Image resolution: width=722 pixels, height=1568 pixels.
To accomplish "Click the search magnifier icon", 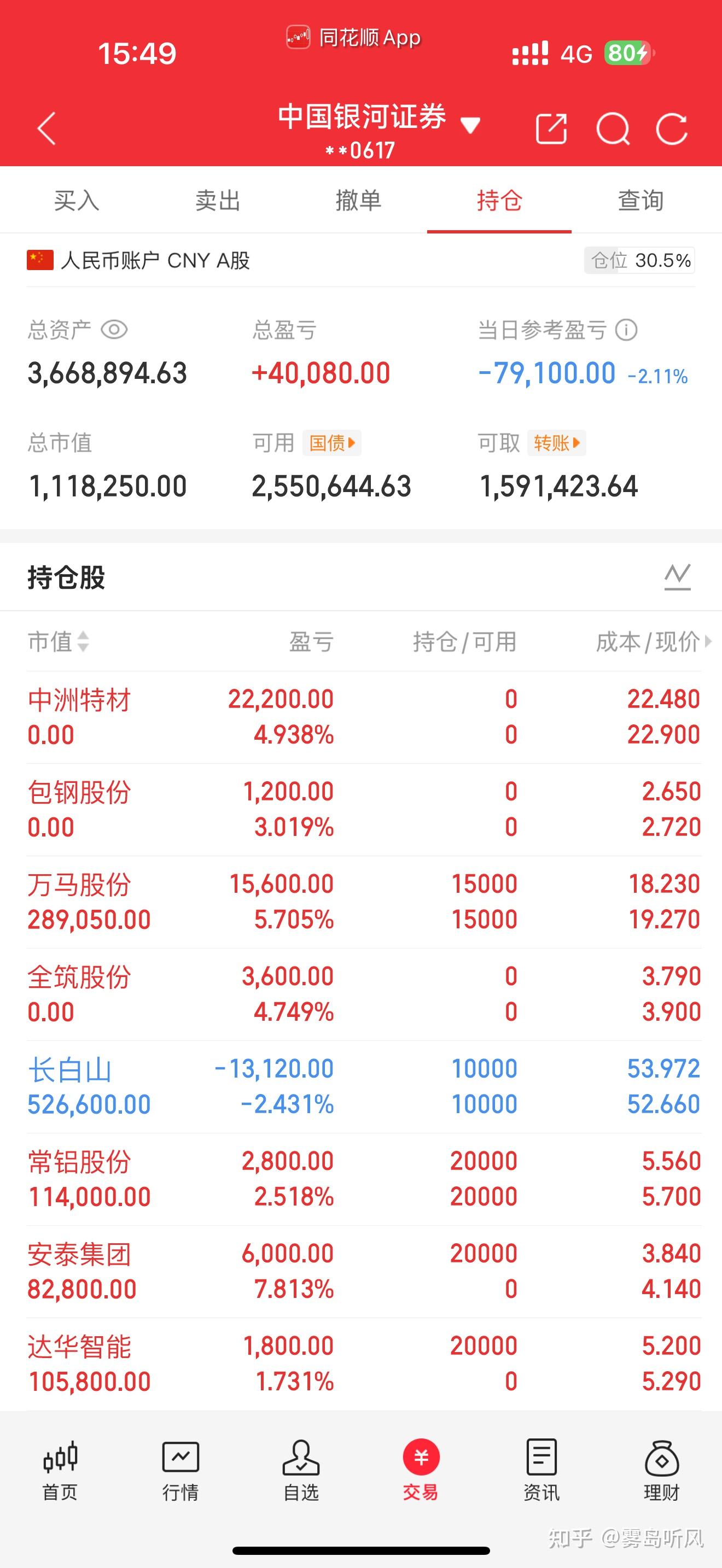I will (614, 128).
